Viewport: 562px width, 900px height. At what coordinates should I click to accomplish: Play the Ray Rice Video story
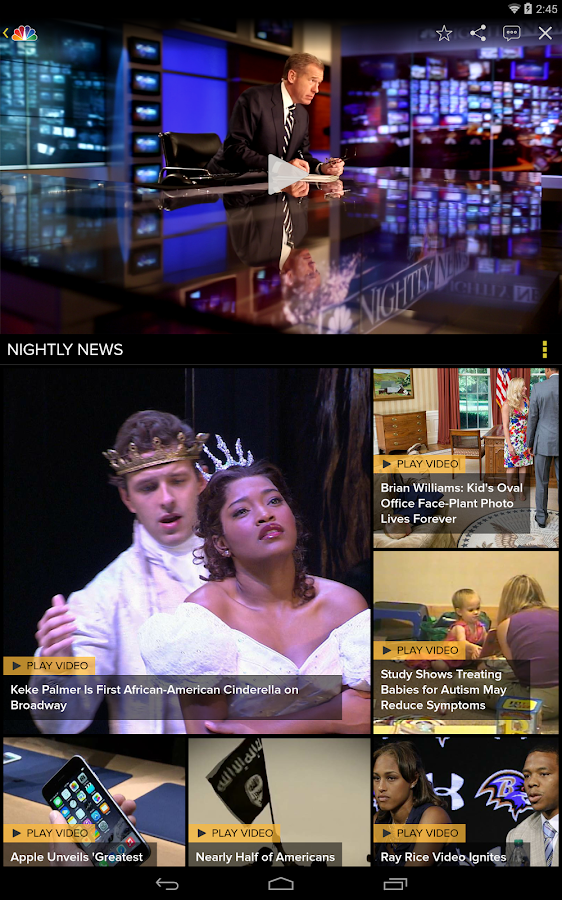point(466,801)
